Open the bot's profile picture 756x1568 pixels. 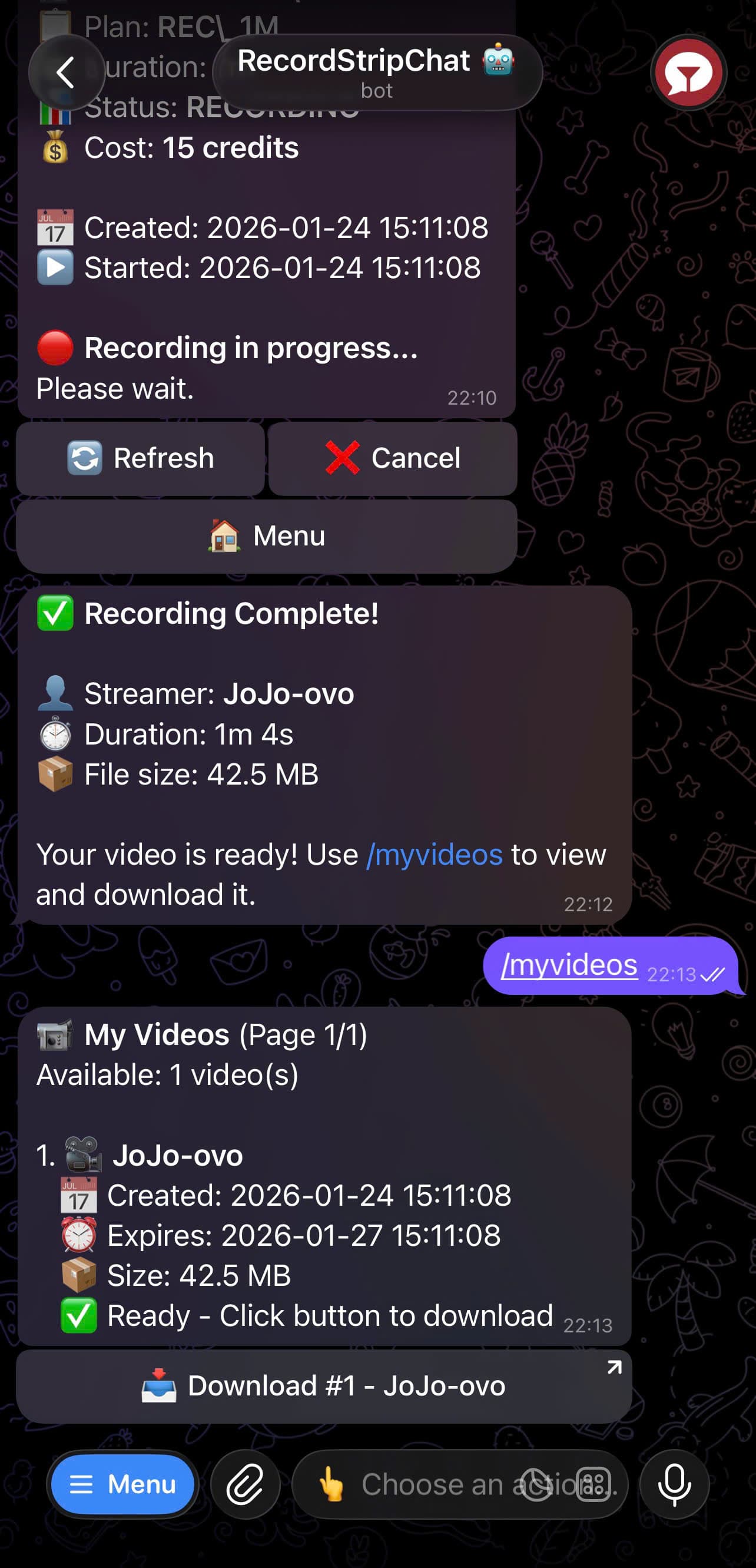[x=688, y=72]
